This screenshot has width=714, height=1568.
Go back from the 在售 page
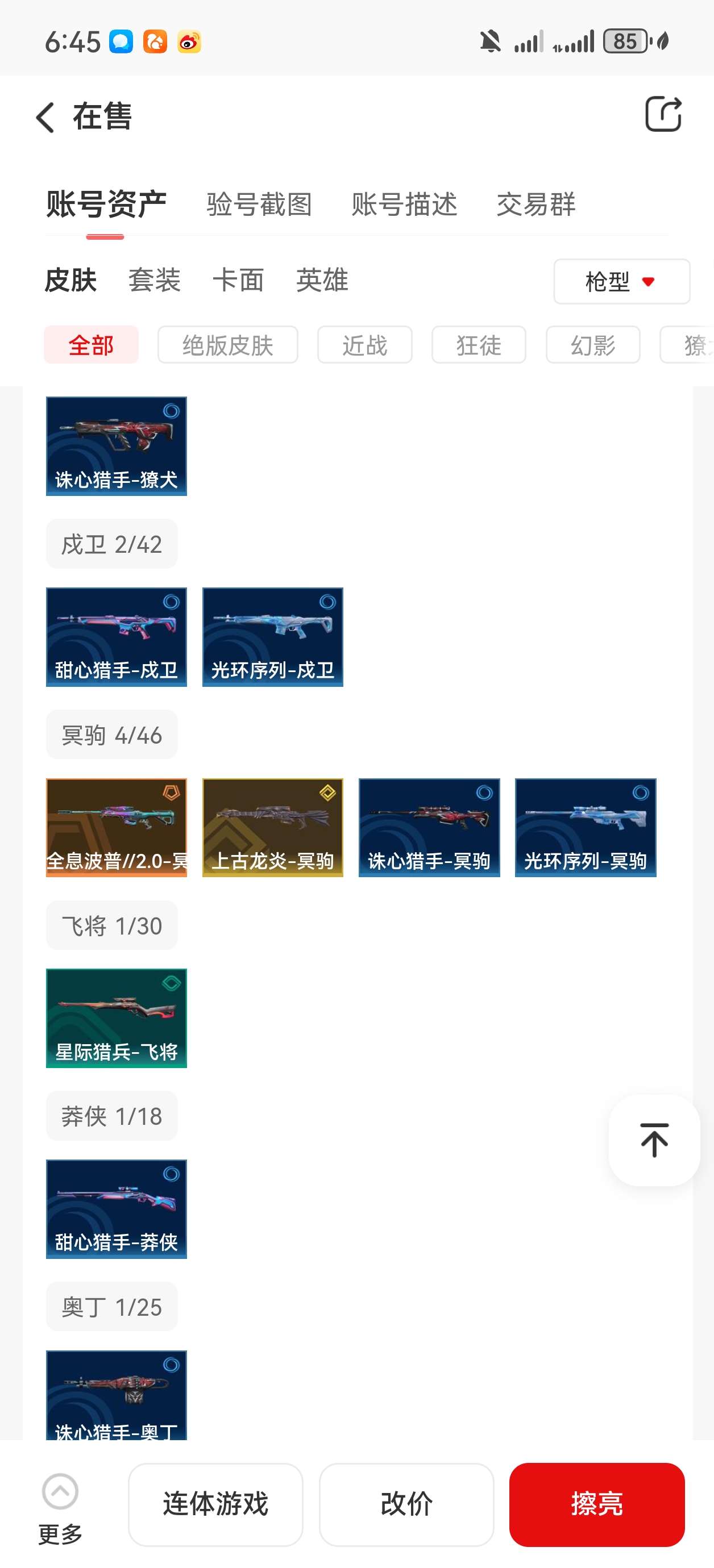click(45, 117)
